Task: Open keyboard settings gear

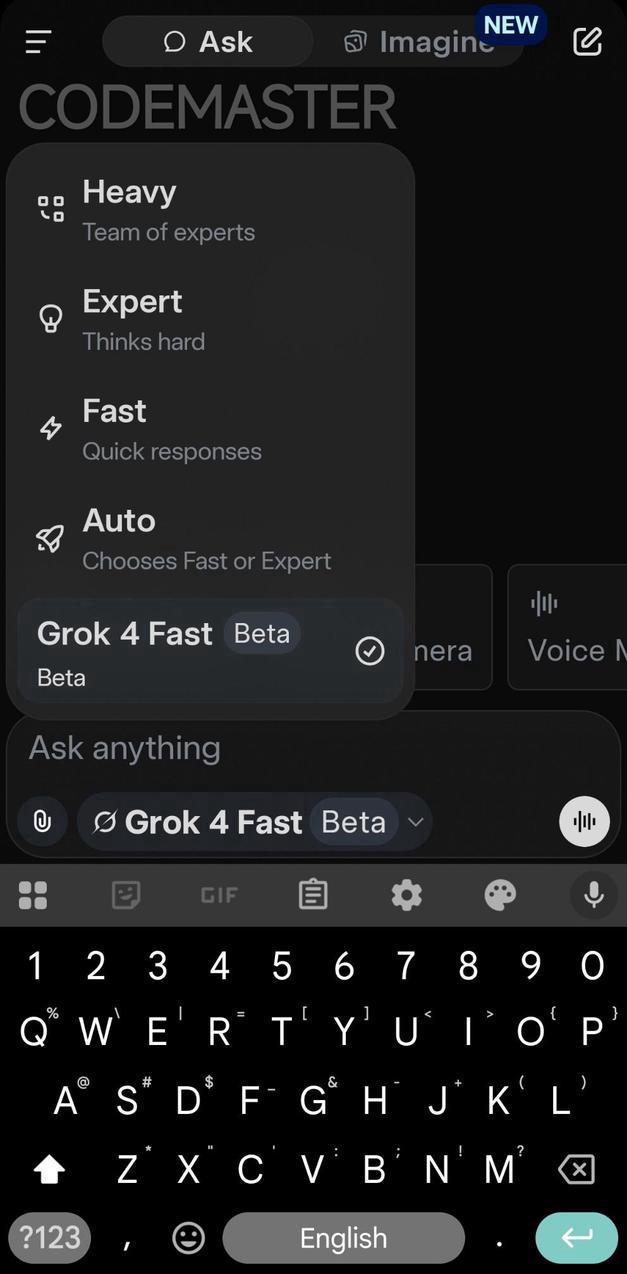Action: [x=406, y=894]
